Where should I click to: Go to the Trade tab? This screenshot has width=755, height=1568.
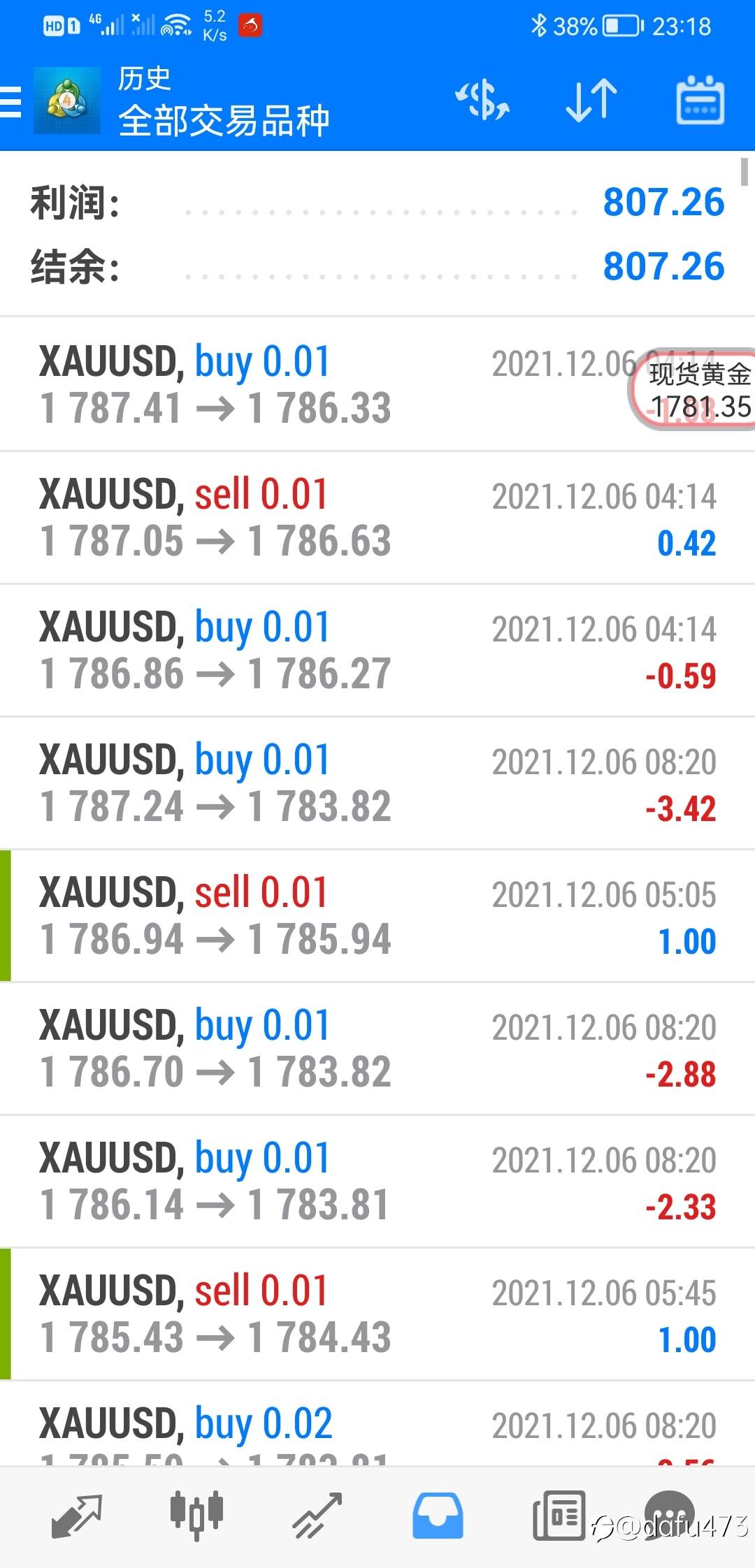(317, 1515)
